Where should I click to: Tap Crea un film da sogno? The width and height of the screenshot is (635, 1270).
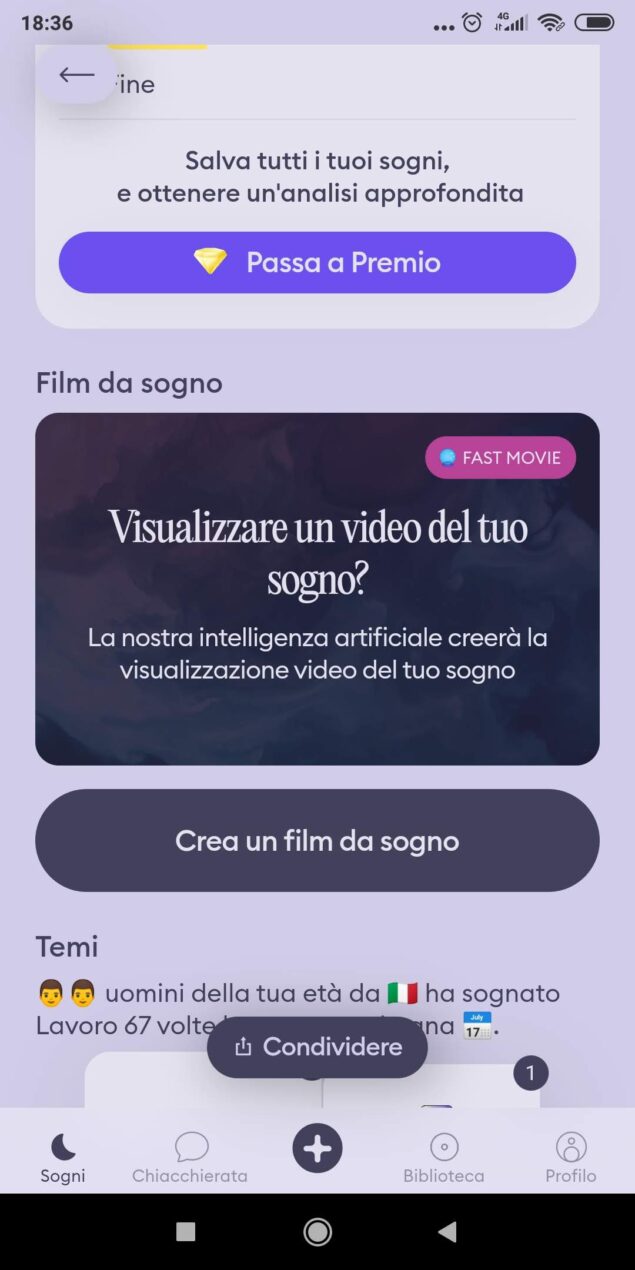pos(317,841)
